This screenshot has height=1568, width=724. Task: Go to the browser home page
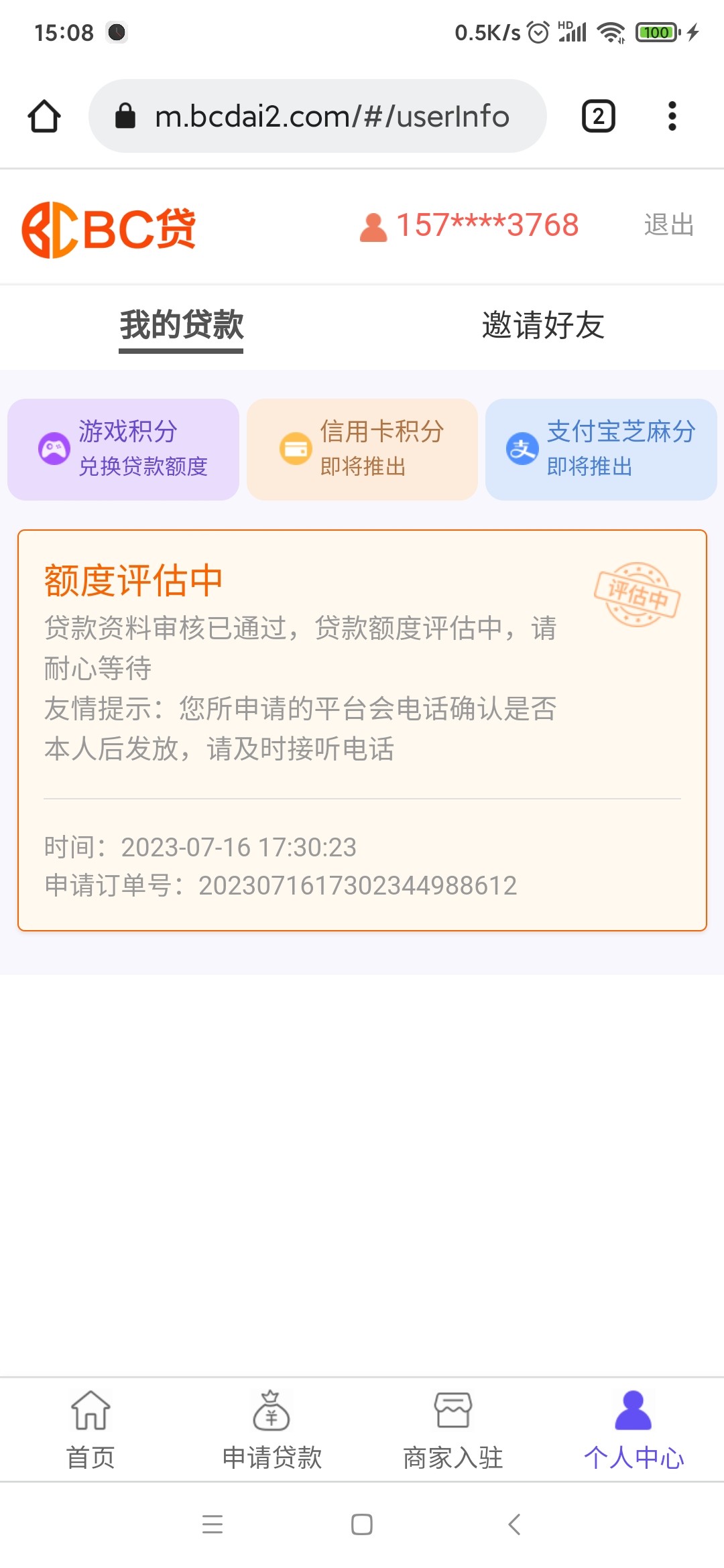(x=44, y=116)
